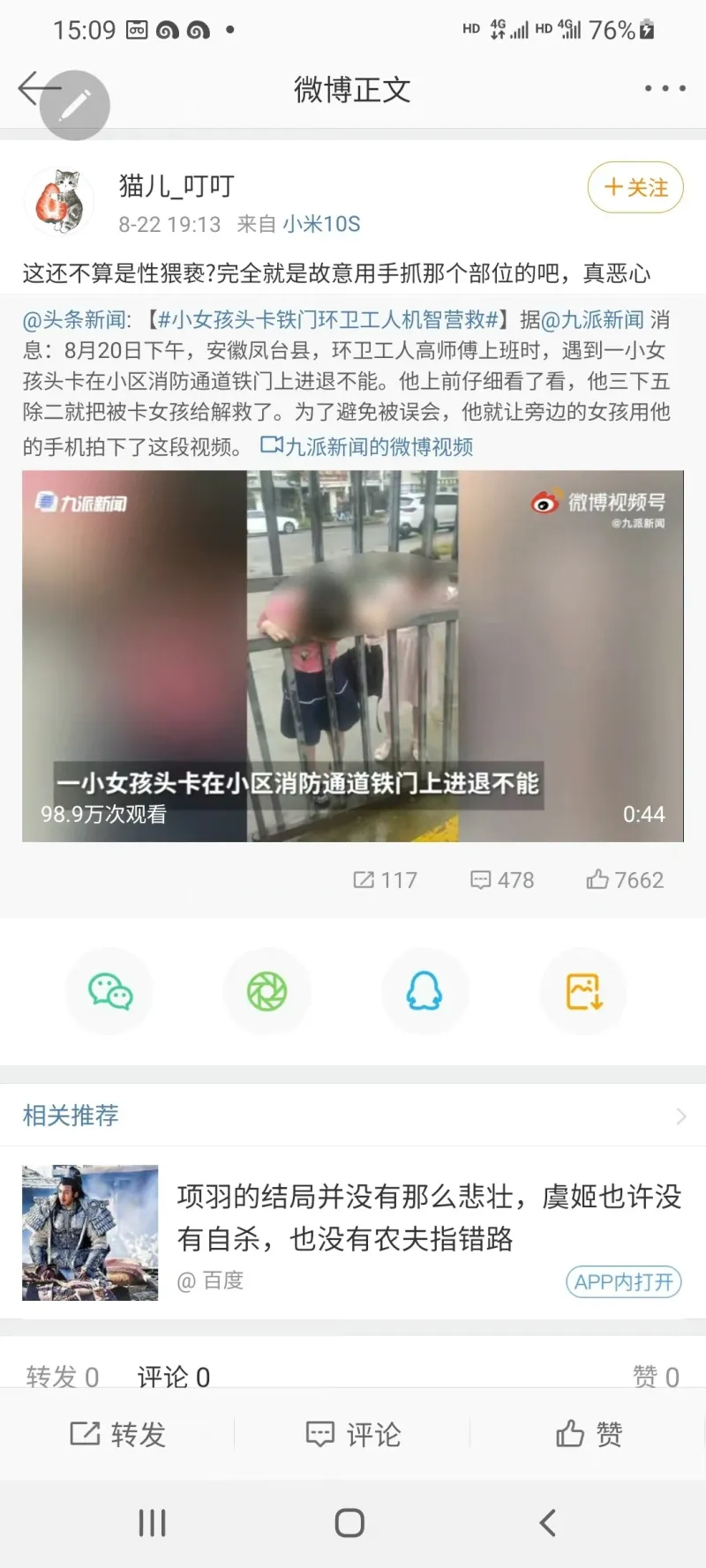Screen dimensions: 706x1568
Task: Open hashtag 小女孩头卡铁门环卫工人机智营救
Action: (x=328, y=319)
